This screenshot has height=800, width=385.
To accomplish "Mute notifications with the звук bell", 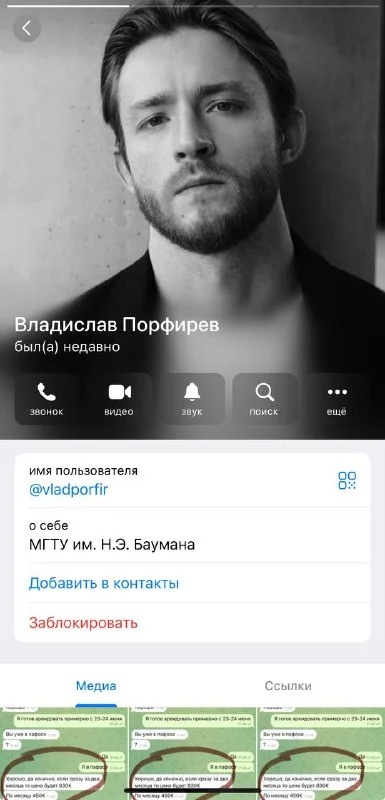I will click(192, 399).
